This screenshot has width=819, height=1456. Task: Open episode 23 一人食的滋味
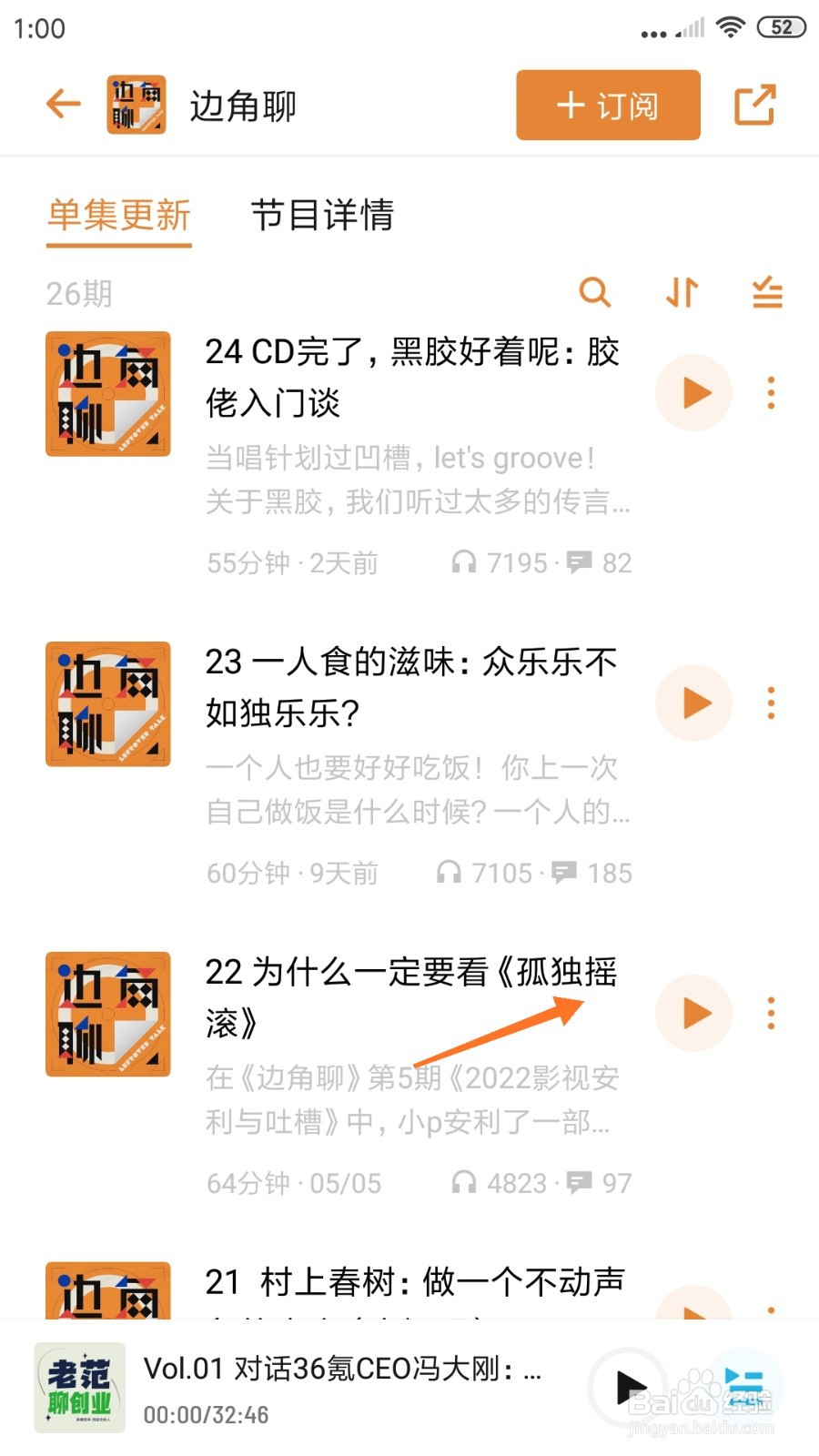click(411, 688)
